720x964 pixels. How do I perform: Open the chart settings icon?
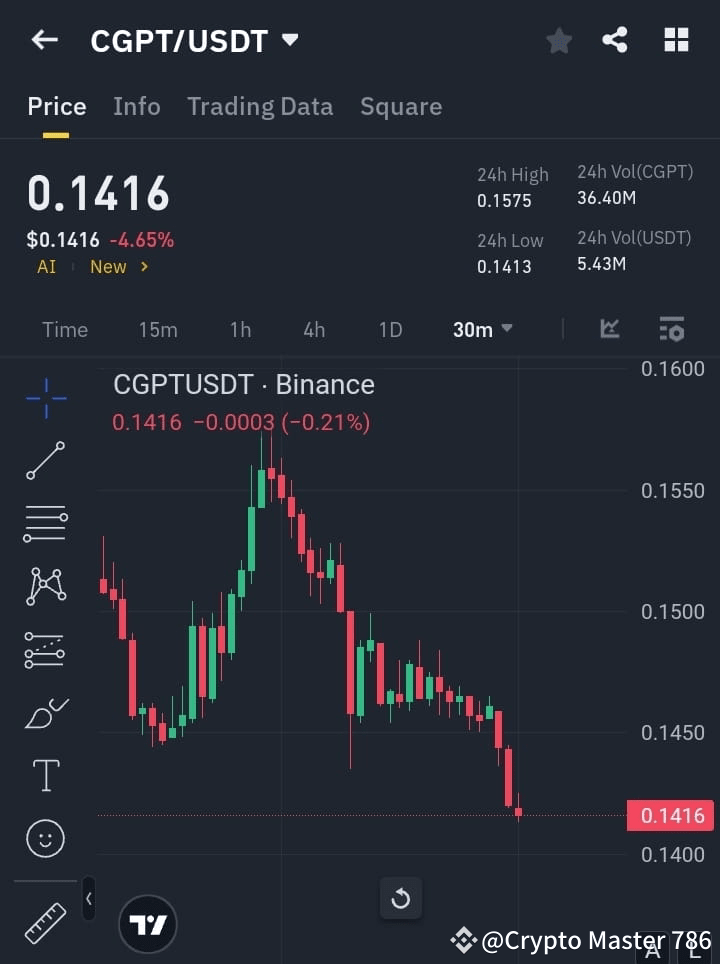(x=671, y=329)
